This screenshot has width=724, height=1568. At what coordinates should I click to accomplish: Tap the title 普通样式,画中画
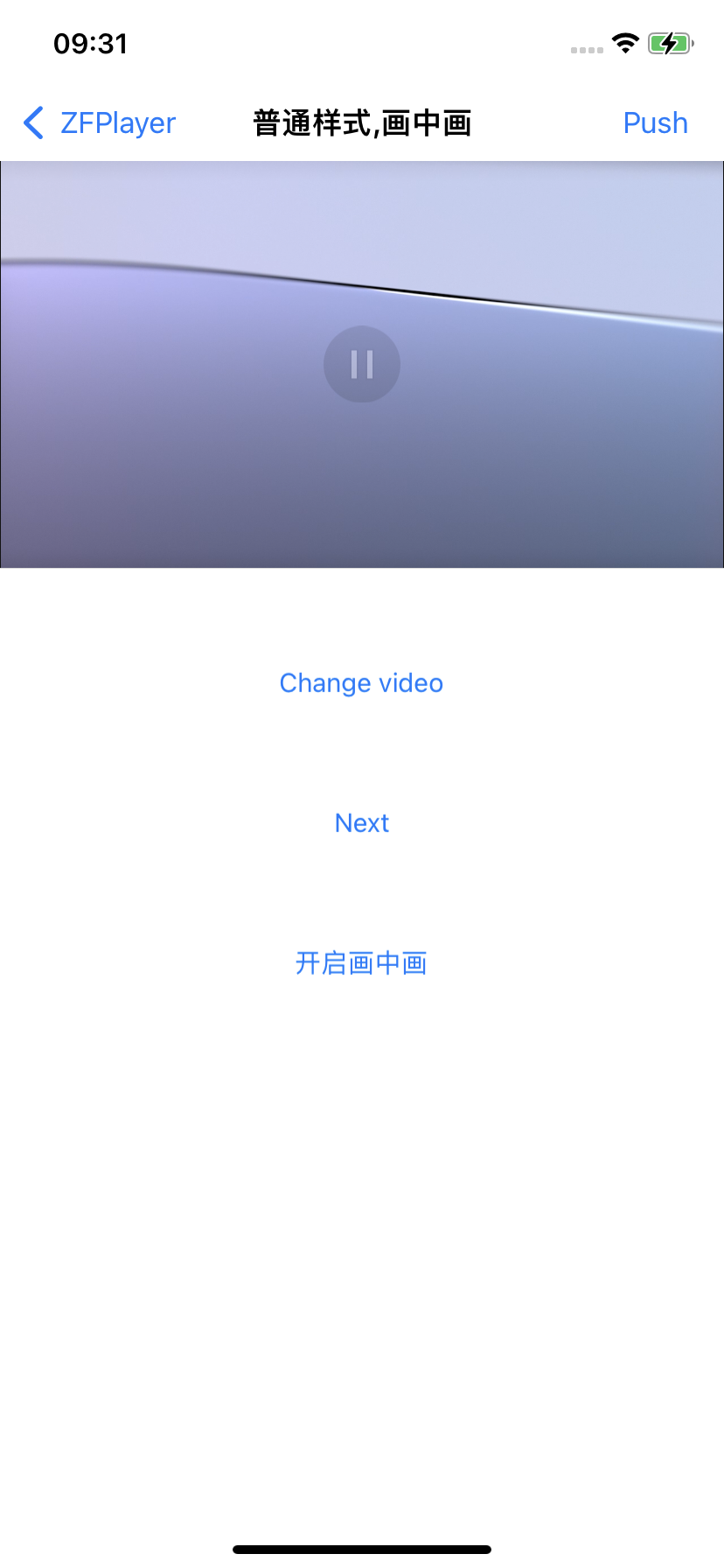361,122
